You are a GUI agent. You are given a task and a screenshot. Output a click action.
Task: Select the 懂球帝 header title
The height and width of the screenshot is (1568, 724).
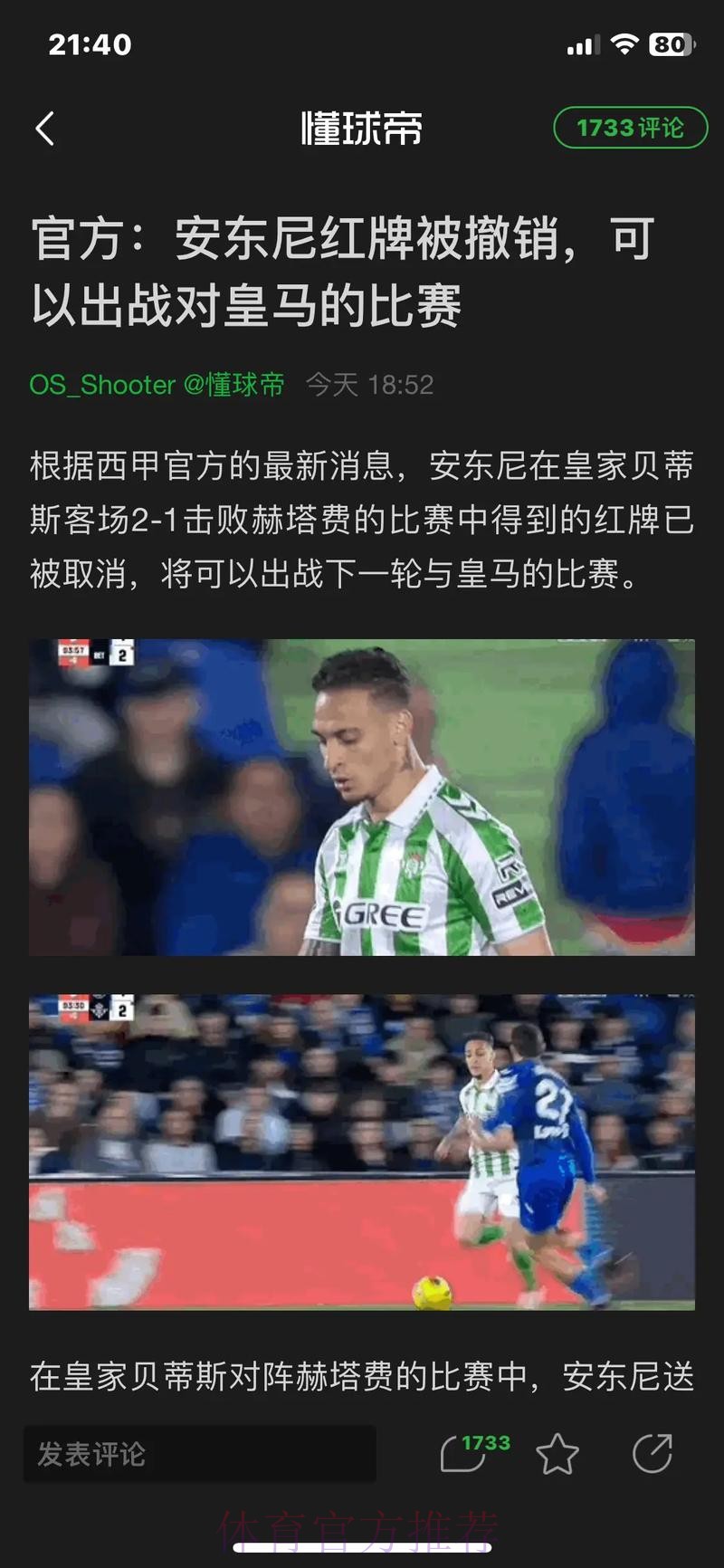pyautogui.click(x=361, y=128)
